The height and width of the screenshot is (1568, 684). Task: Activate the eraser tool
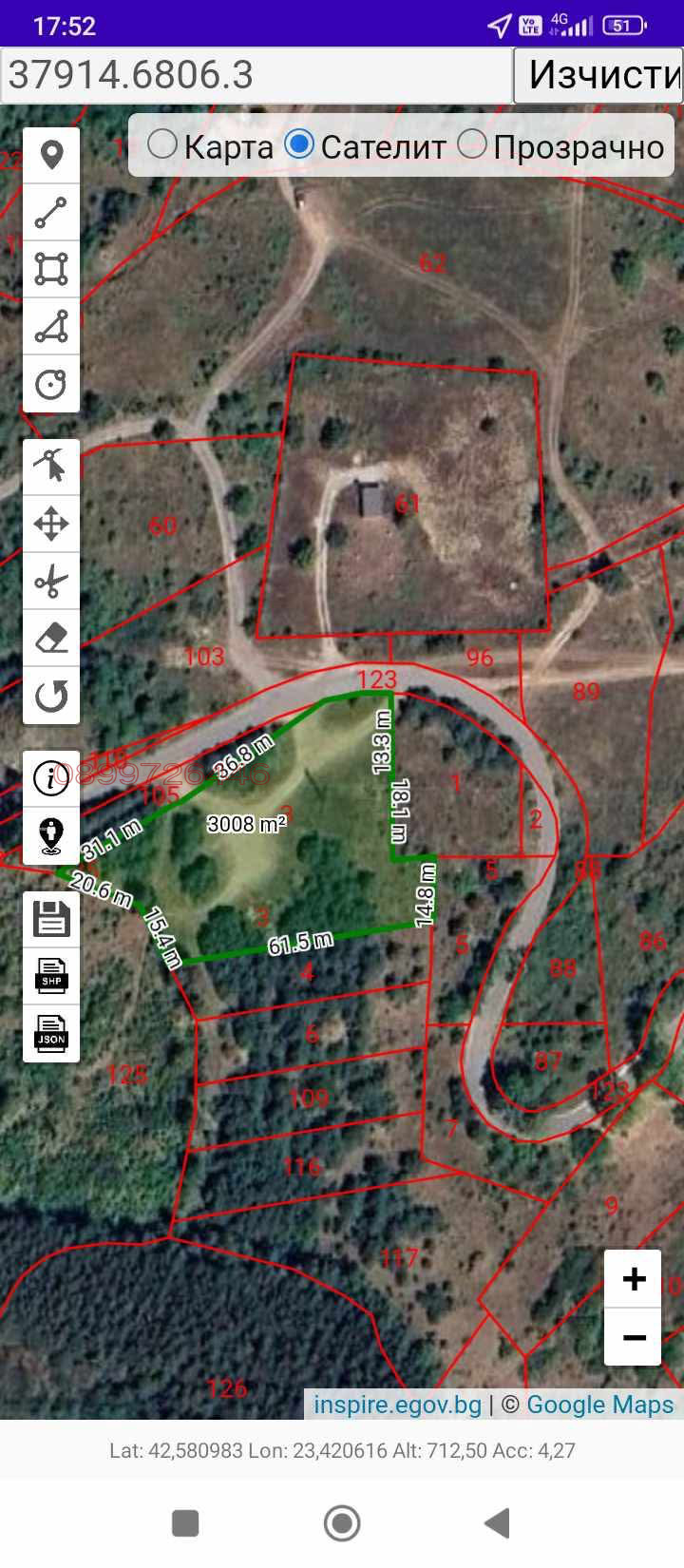[x=51, y=638]
